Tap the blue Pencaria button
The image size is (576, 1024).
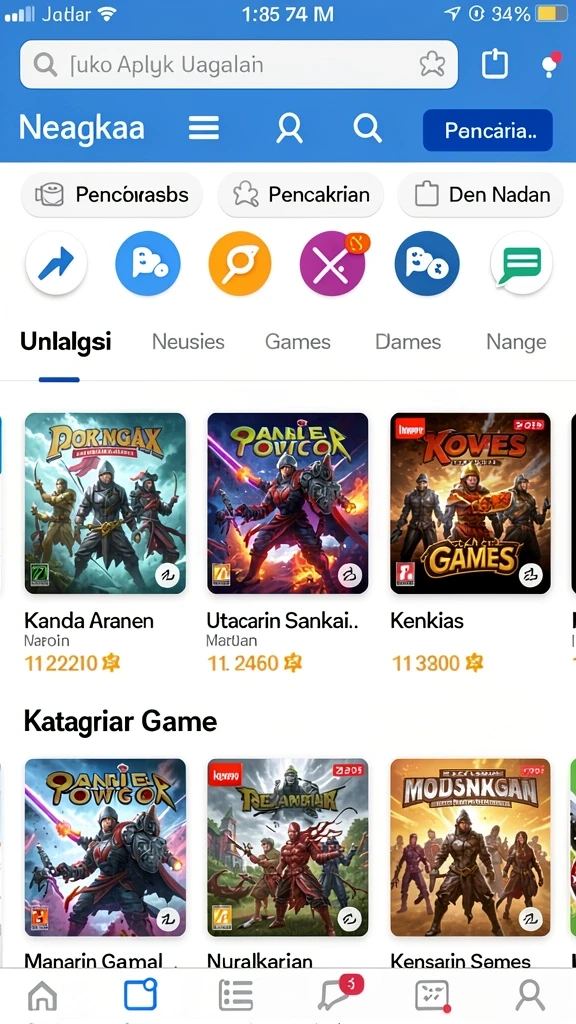pos(488,131)
